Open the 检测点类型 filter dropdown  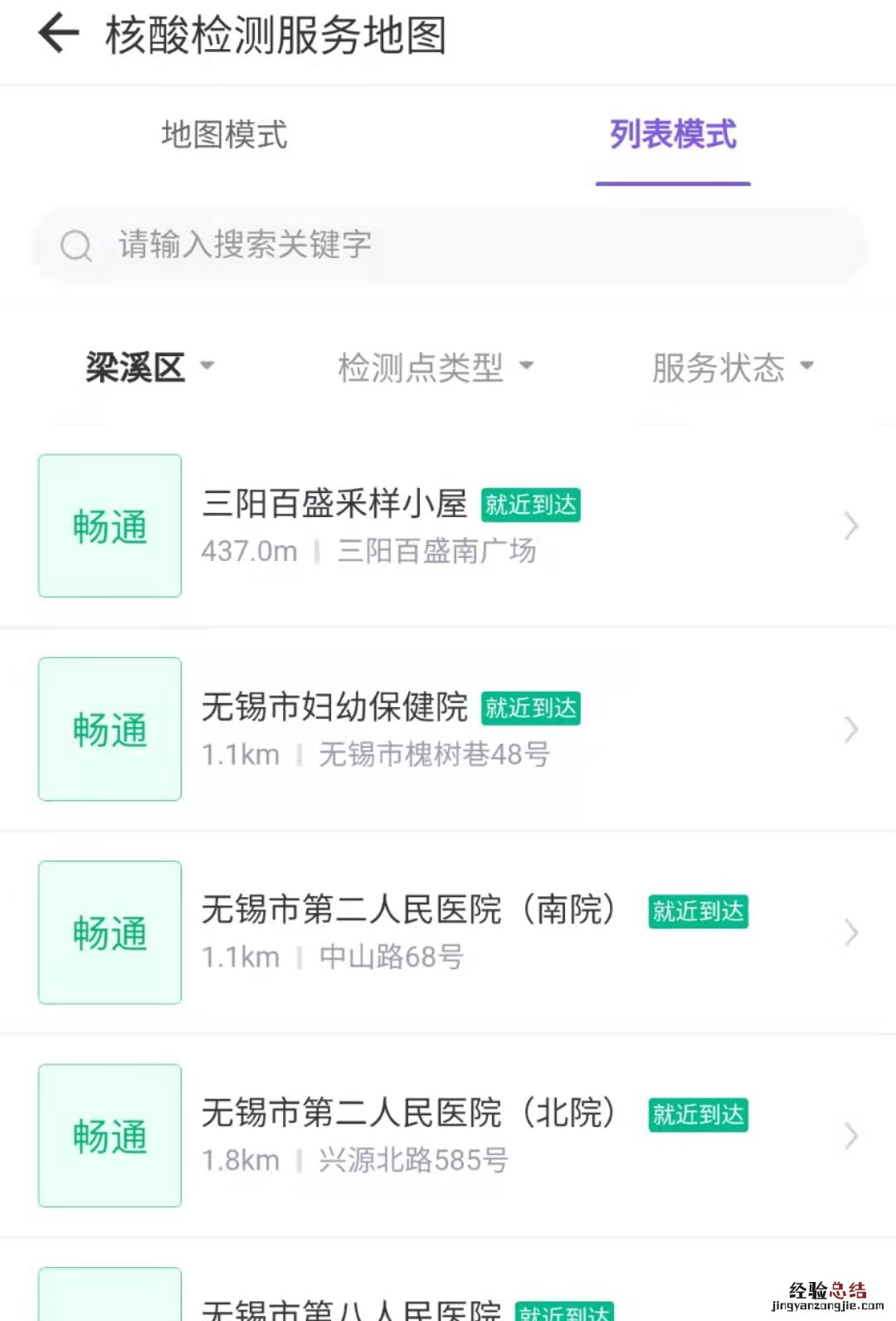point(436,368)
